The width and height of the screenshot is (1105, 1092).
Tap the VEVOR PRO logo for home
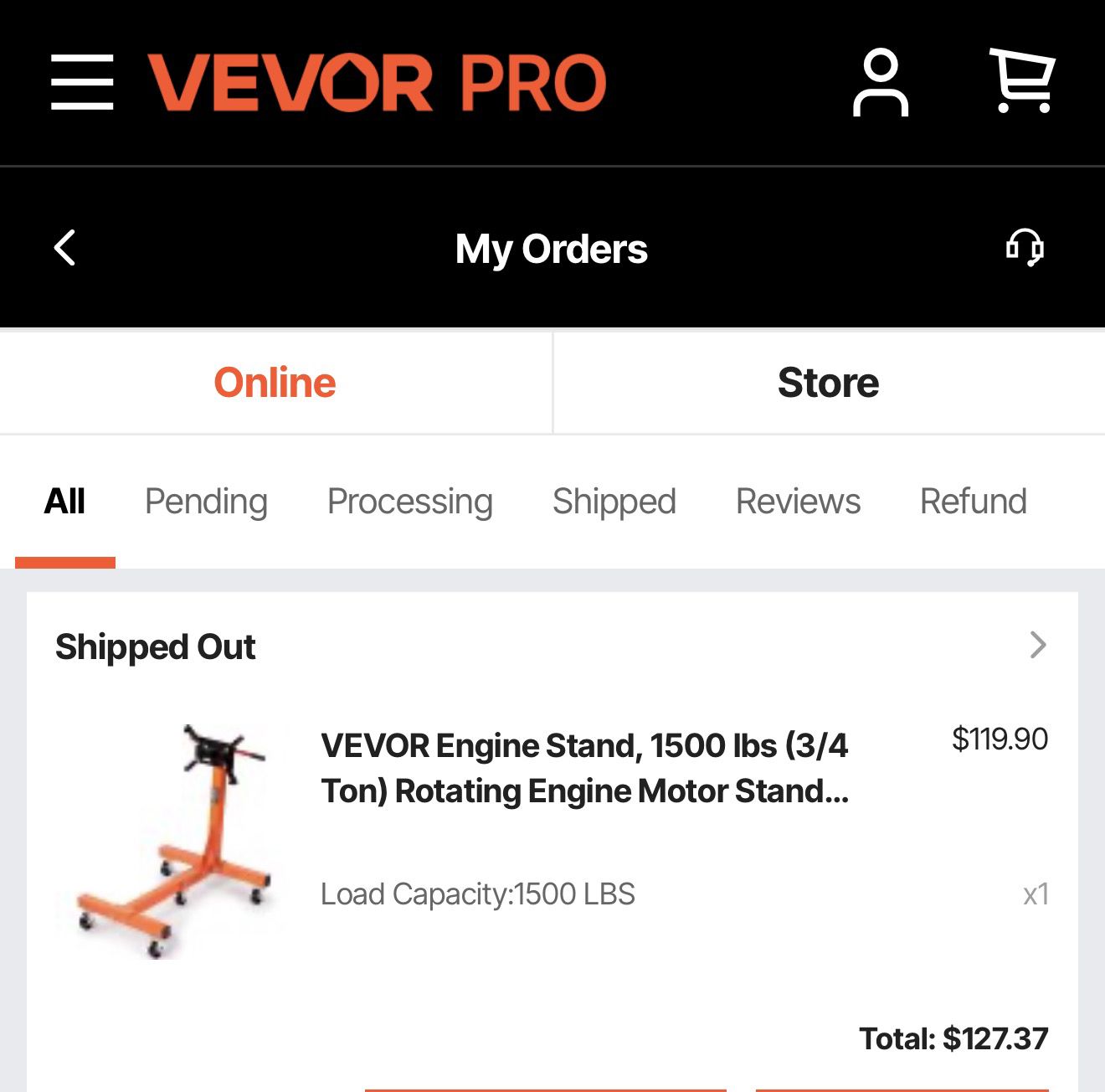click(x=377, y=82)
